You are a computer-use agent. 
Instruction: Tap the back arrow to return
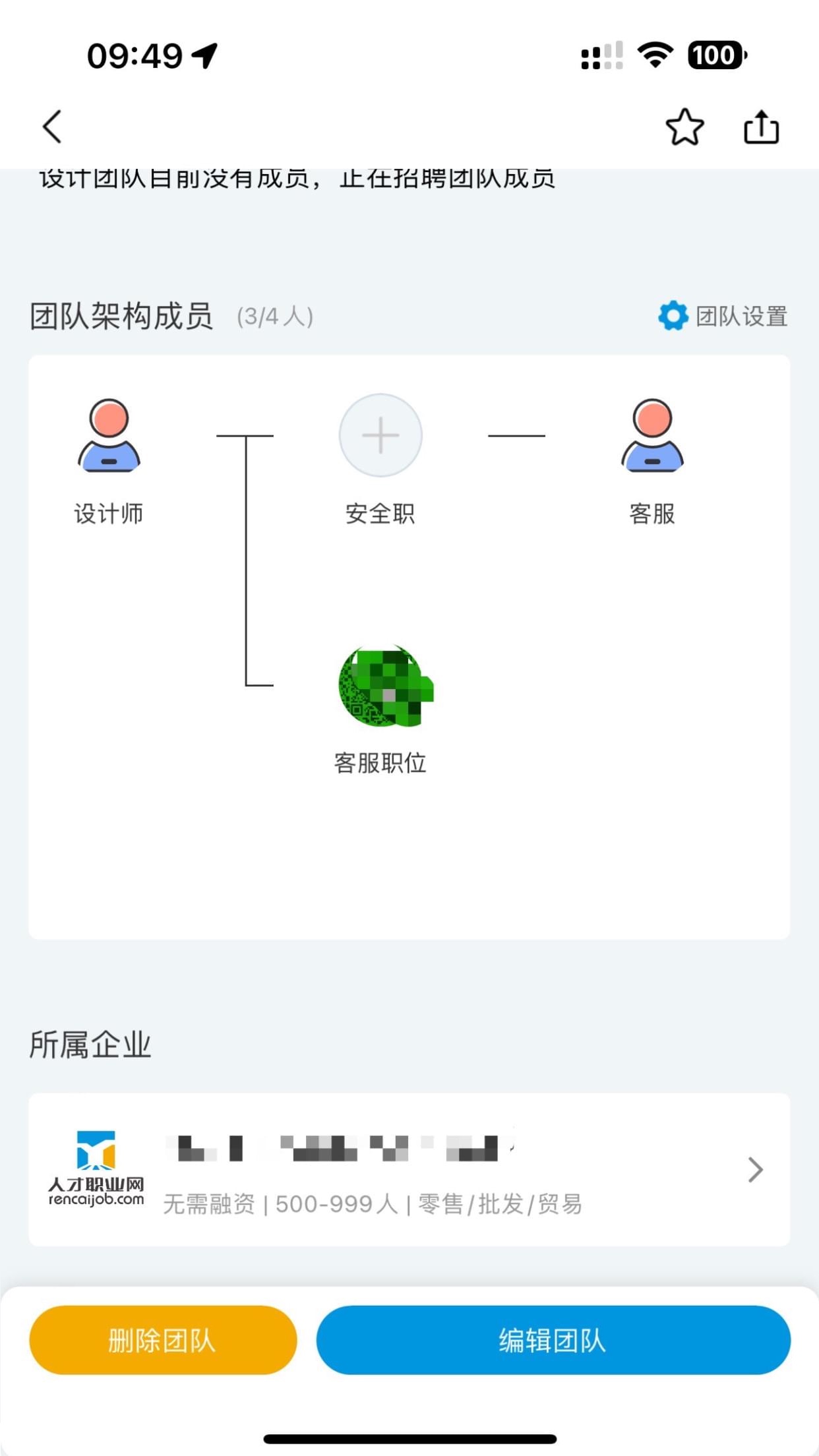click(x=50, y=127)
